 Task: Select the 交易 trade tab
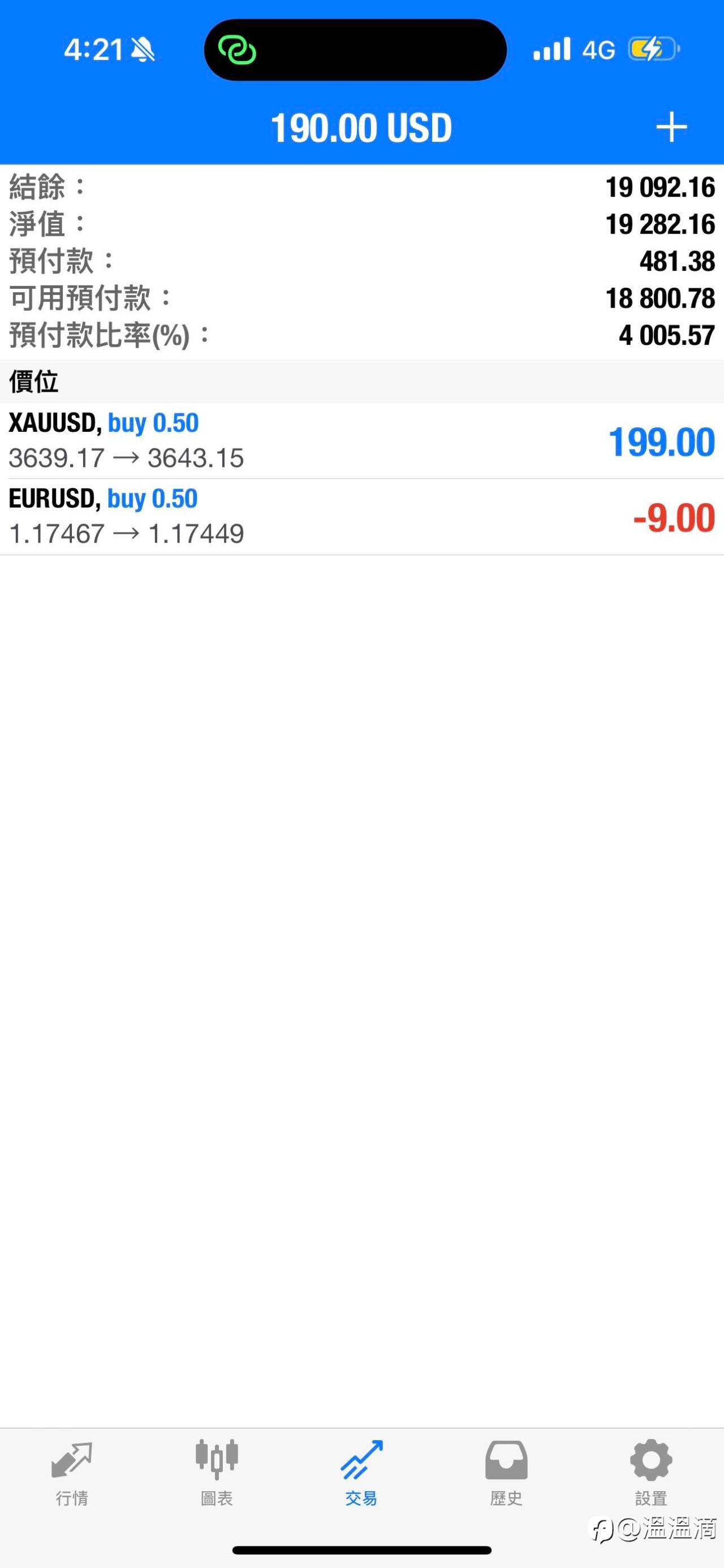(361, 1472)
